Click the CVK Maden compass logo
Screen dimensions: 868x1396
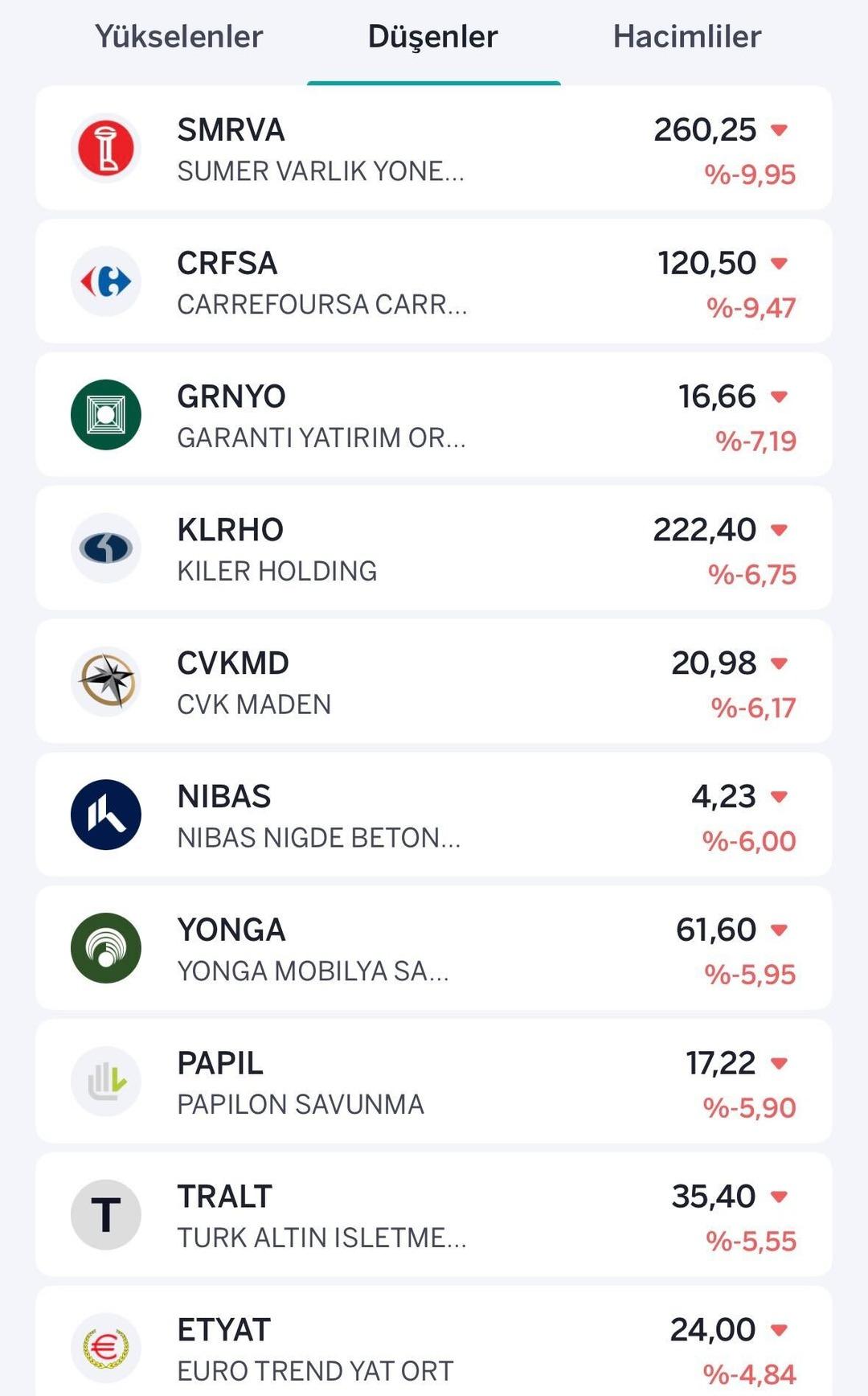(x=106, y=680)
